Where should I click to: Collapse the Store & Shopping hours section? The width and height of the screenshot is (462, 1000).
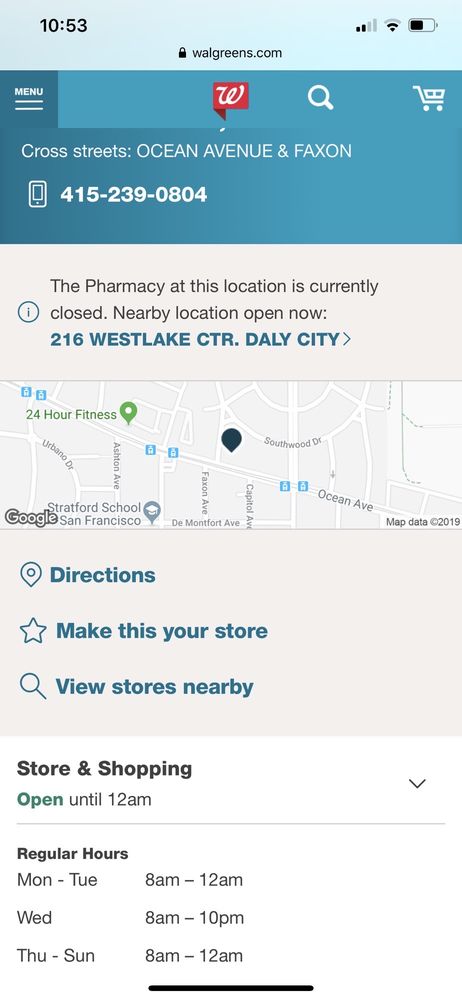point(417,783)
